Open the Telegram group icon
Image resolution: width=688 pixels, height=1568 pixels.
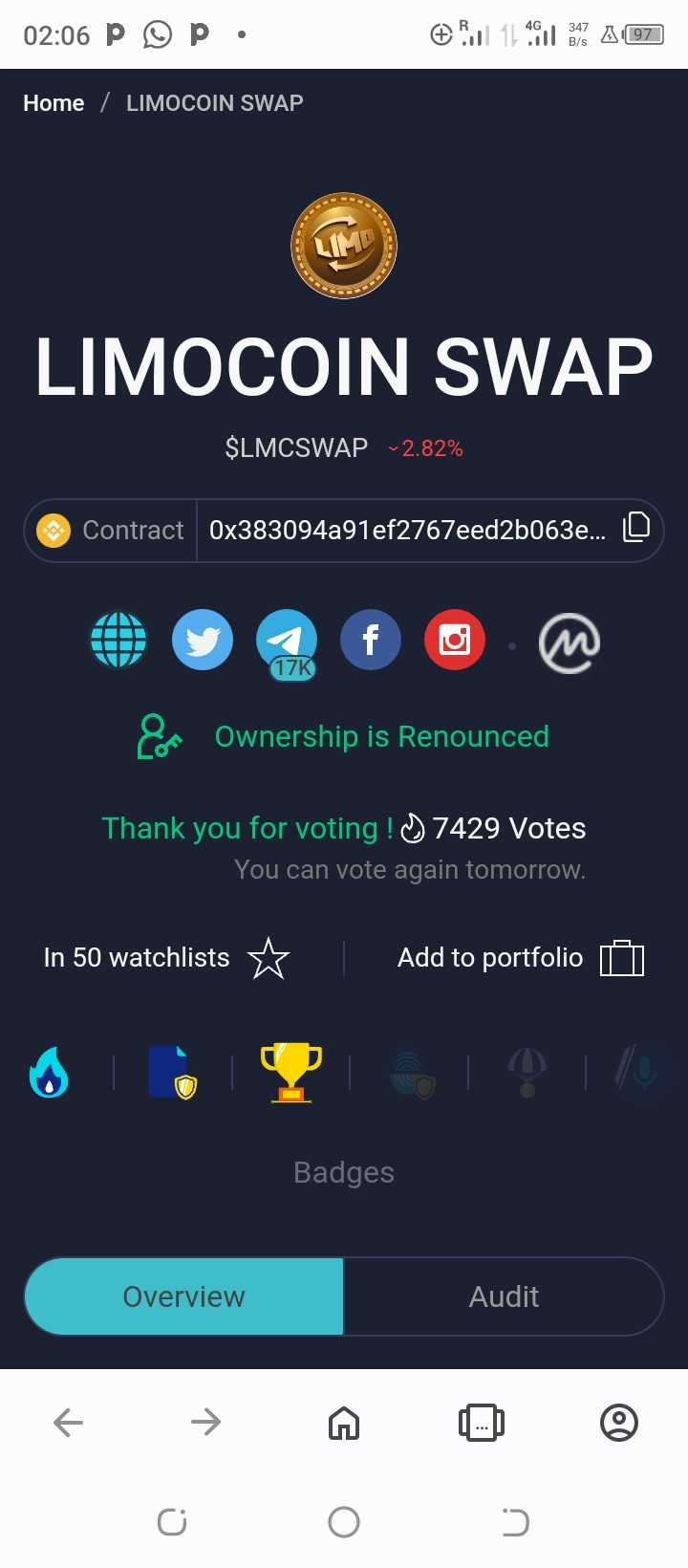pyautogui.click(x=287, y=640)
